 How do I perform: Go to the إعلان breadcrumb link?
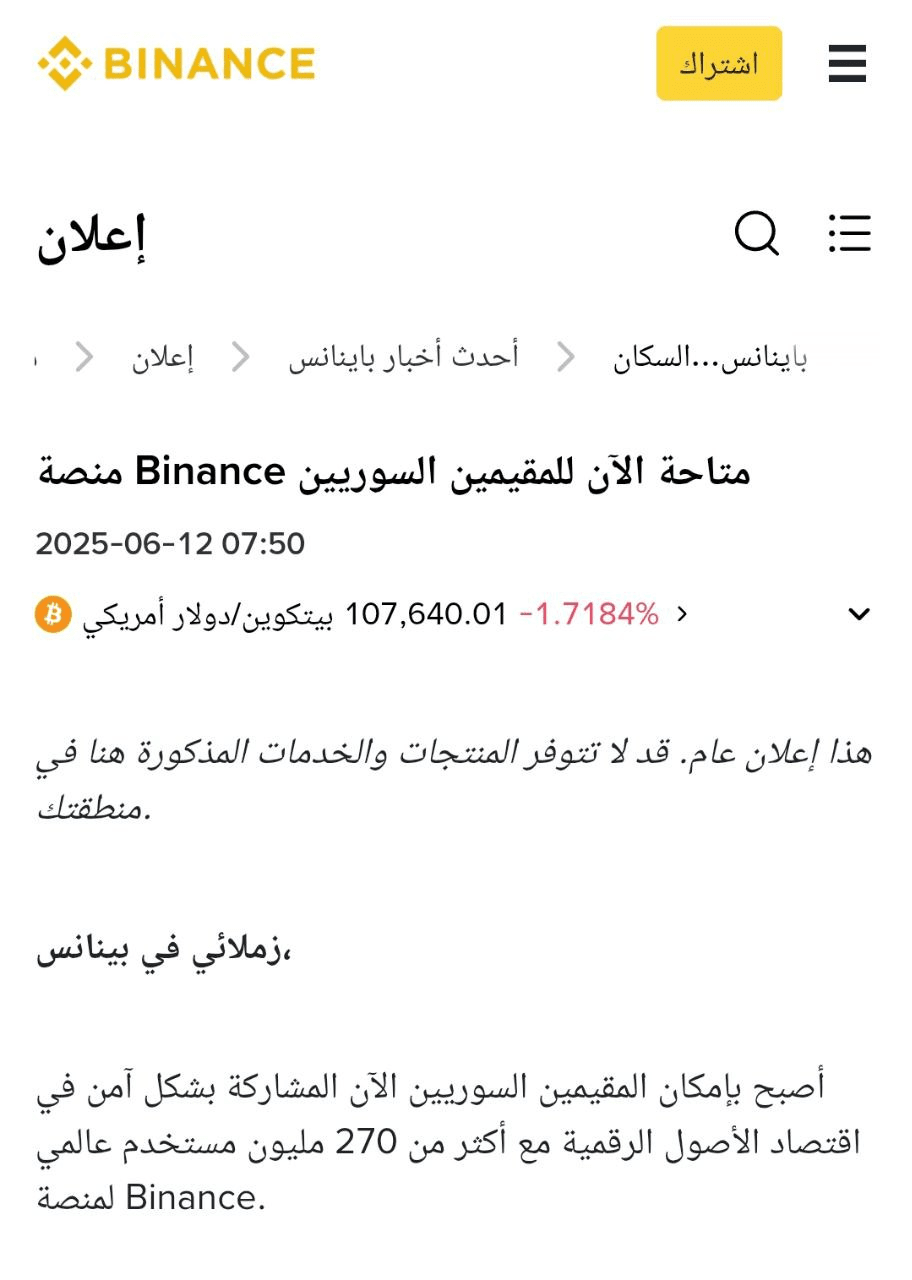pyautogui.click(x=162, y=358)
